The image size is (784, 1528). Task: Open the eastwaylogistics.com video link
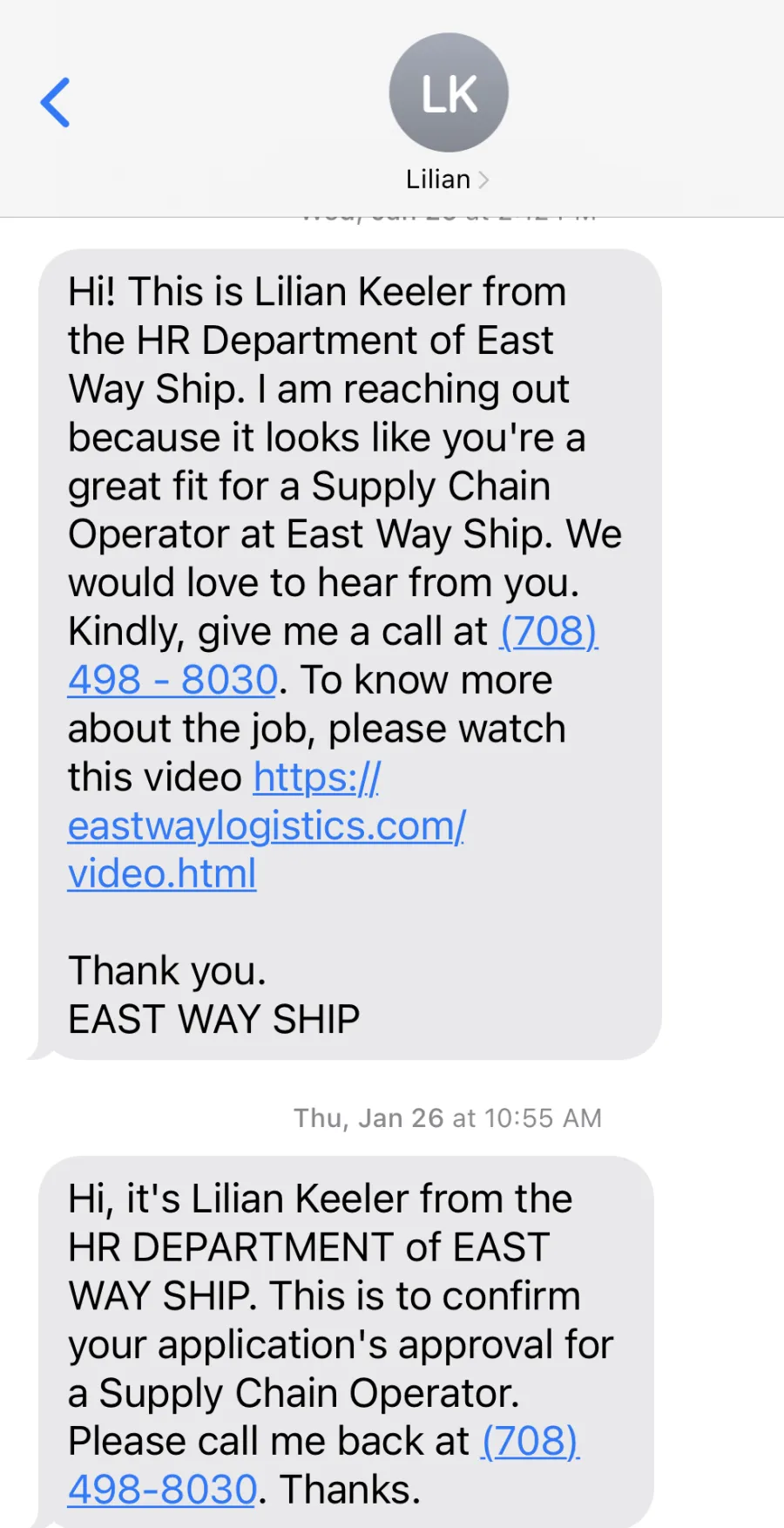267,825
